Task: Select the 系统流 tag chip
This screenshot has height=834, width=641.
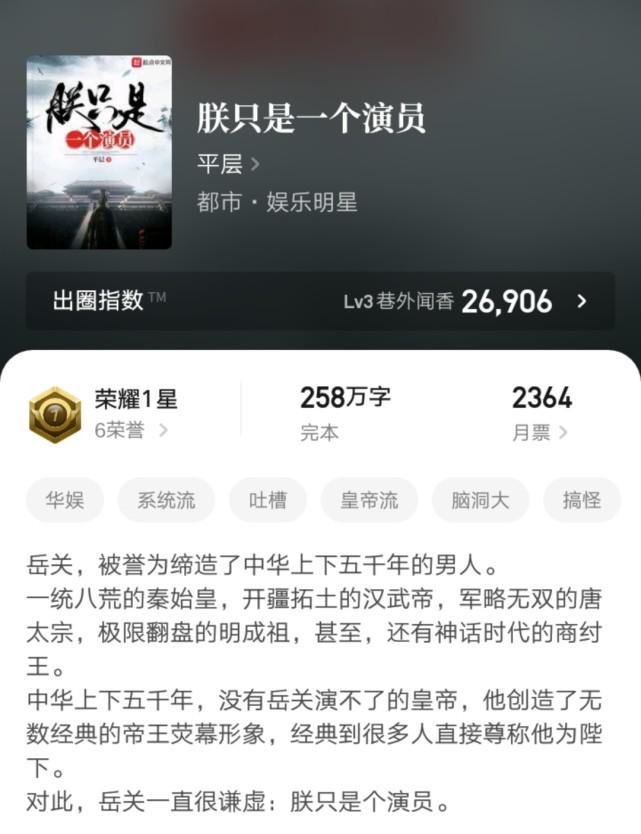Action: tap(166, 500)
